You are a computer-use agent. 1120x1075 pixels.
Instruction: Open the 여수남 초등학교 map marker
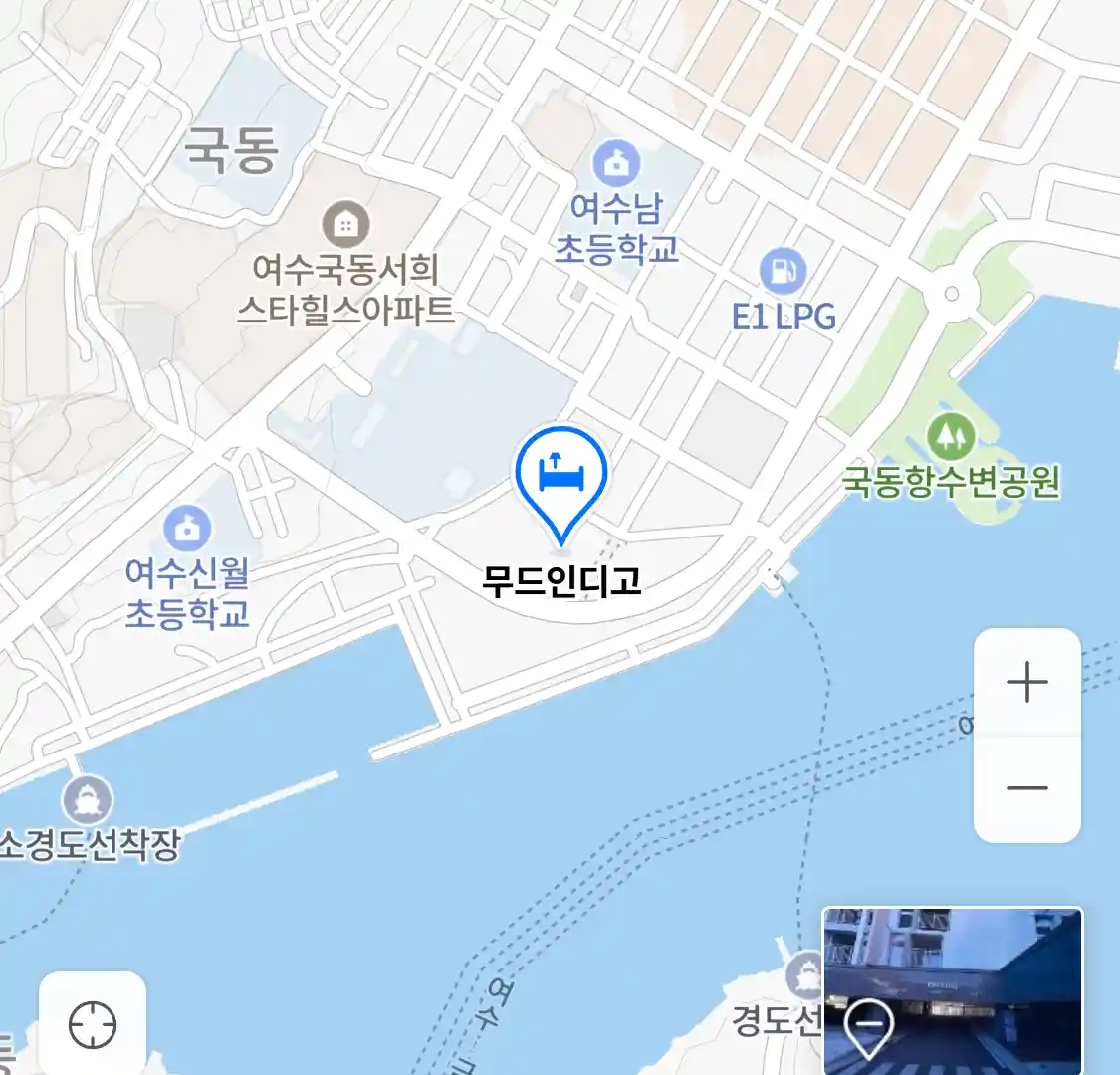pos(616,163)
